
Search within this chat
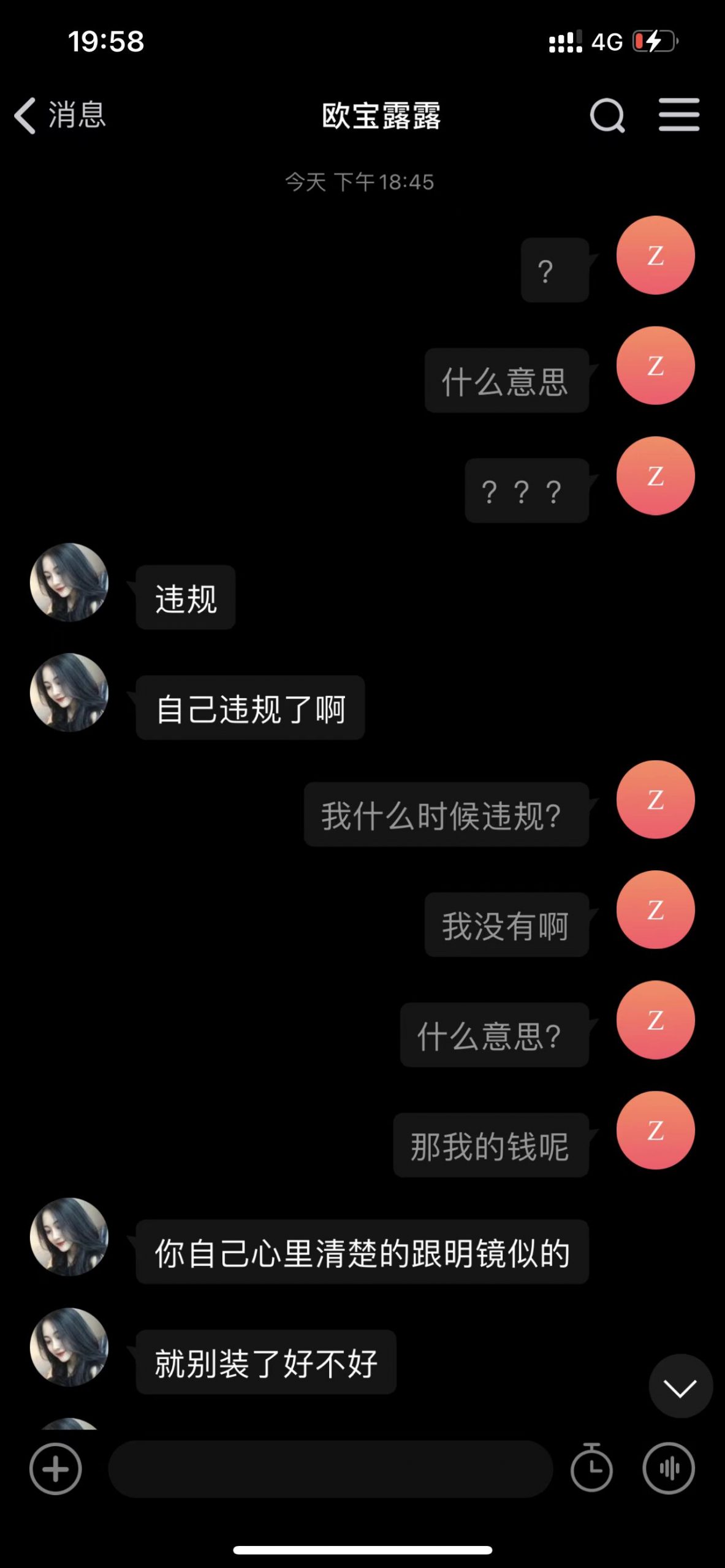pyautogui.click(x=607, y=115)
